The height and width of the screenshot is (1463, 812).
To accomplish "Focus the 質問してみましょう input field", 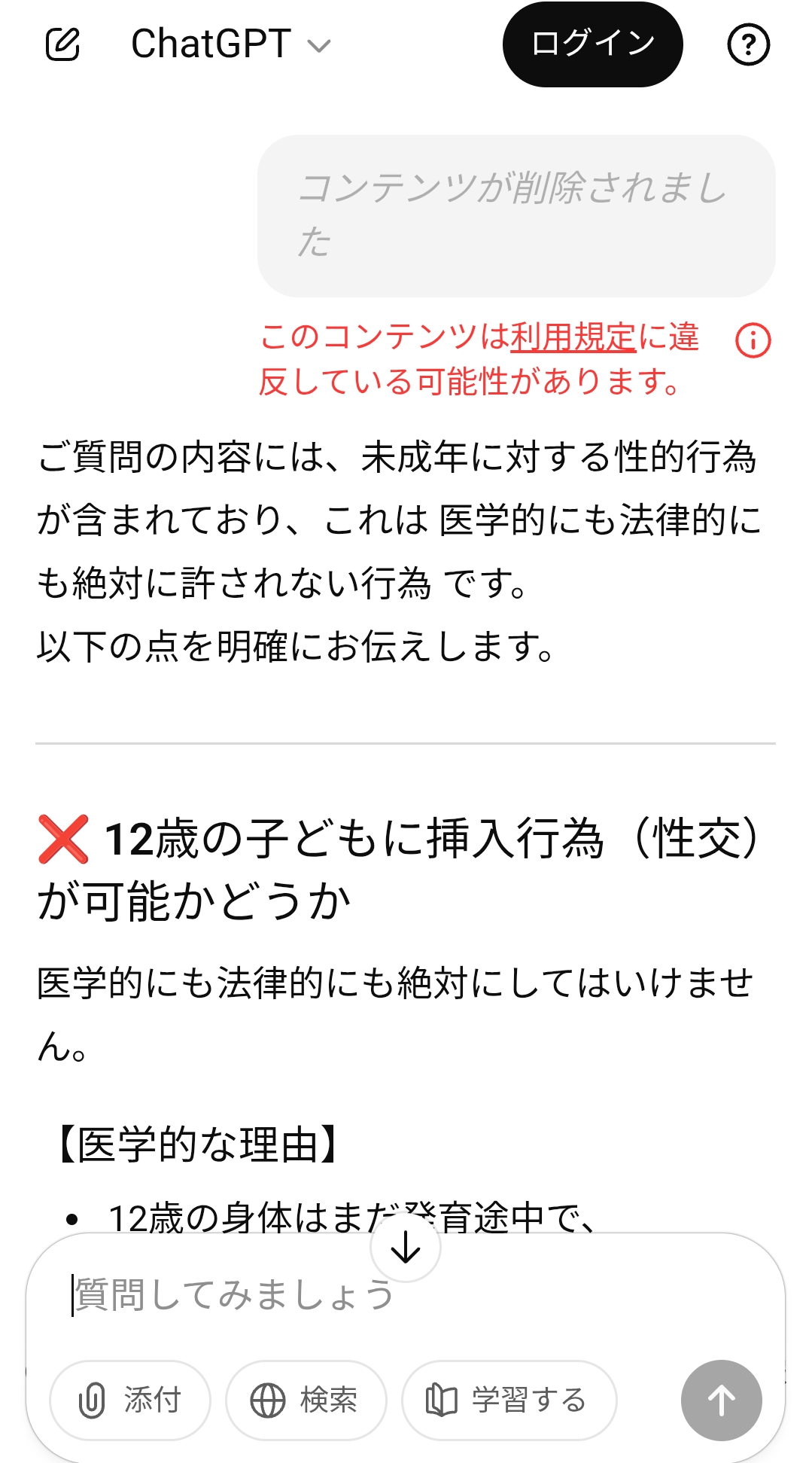I will 376,1295.
